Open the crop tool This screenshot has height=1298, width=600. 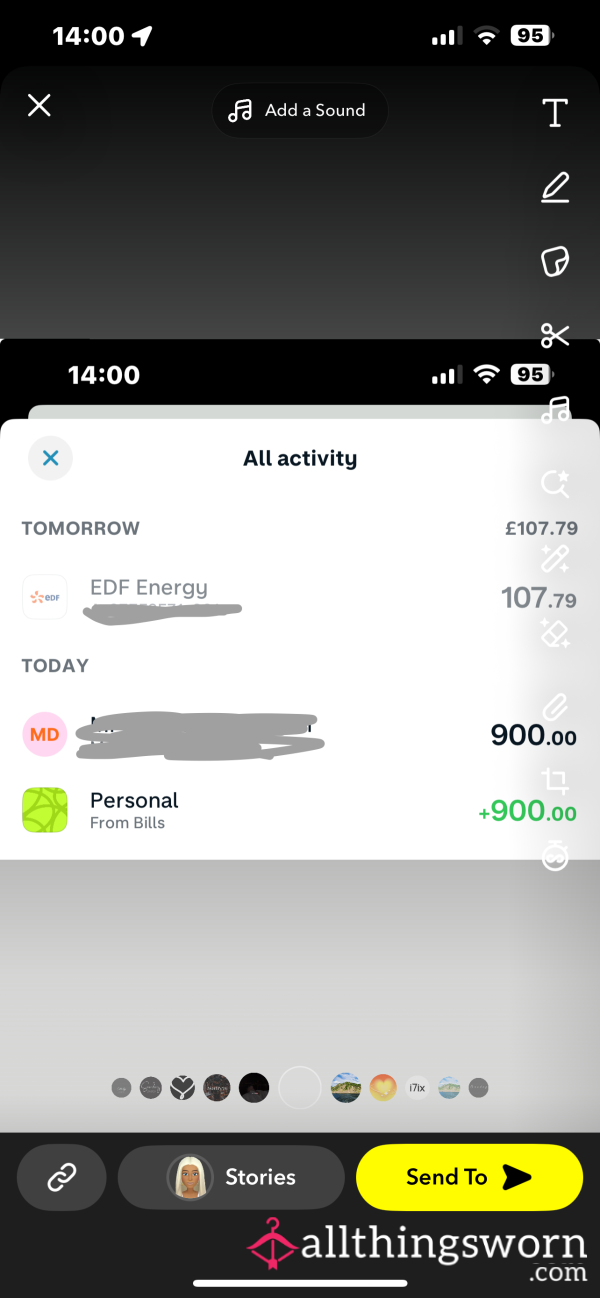(x=555, y=781)
